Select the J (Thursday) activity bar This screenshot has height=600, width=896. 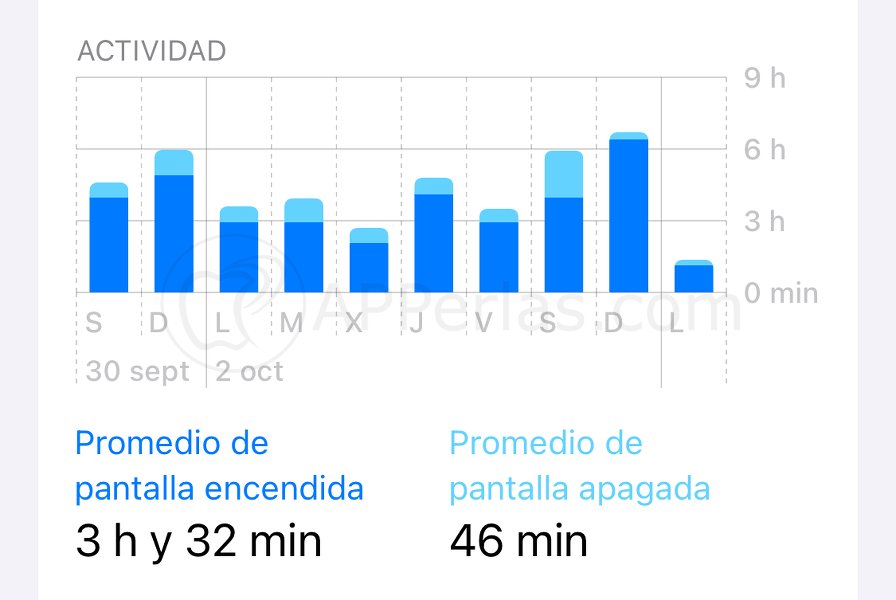[434, 237]
